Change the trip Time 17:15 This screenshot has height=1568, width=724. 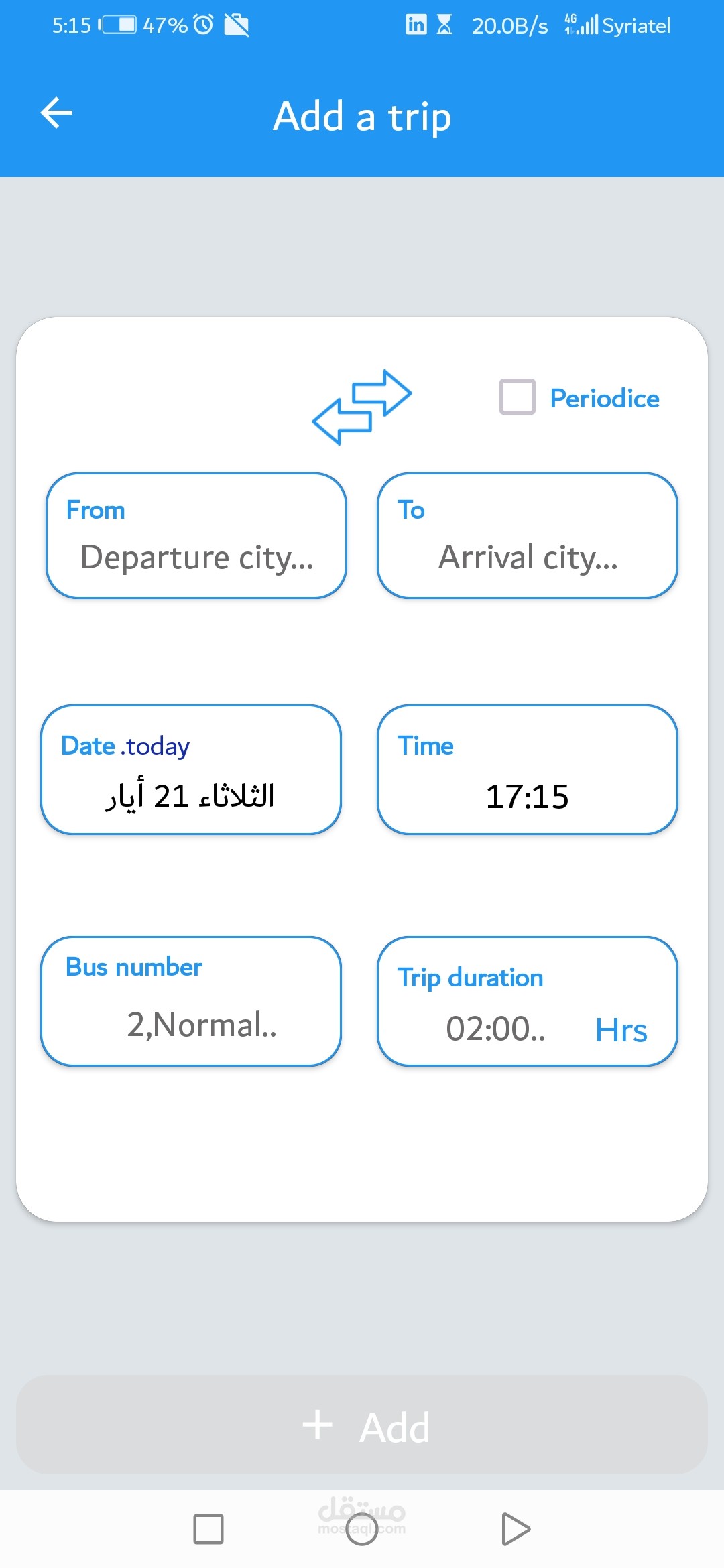pyautogui.click(x=528, y=769)
